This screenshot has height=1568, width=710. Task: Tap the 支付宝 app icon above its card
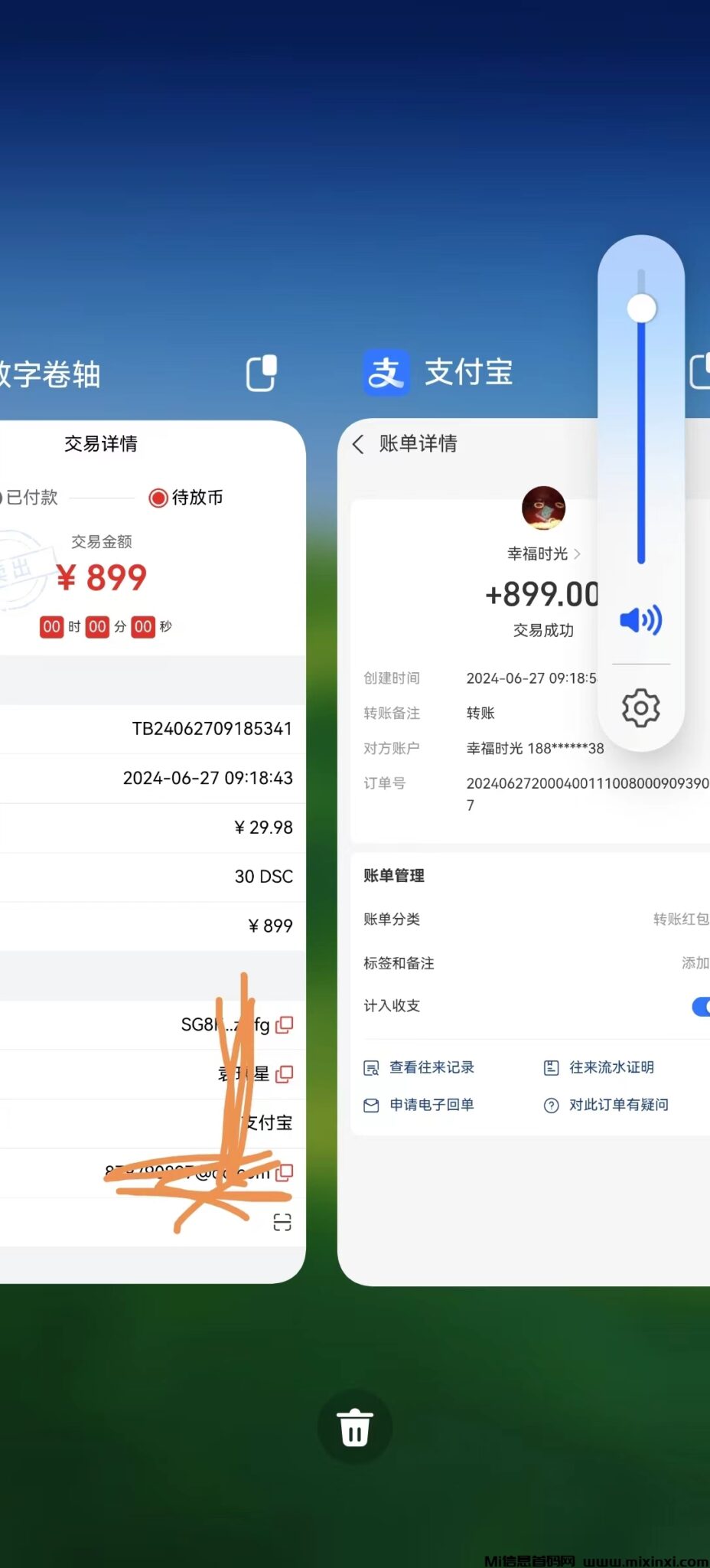pyautogui.click(x=386, y=373)
